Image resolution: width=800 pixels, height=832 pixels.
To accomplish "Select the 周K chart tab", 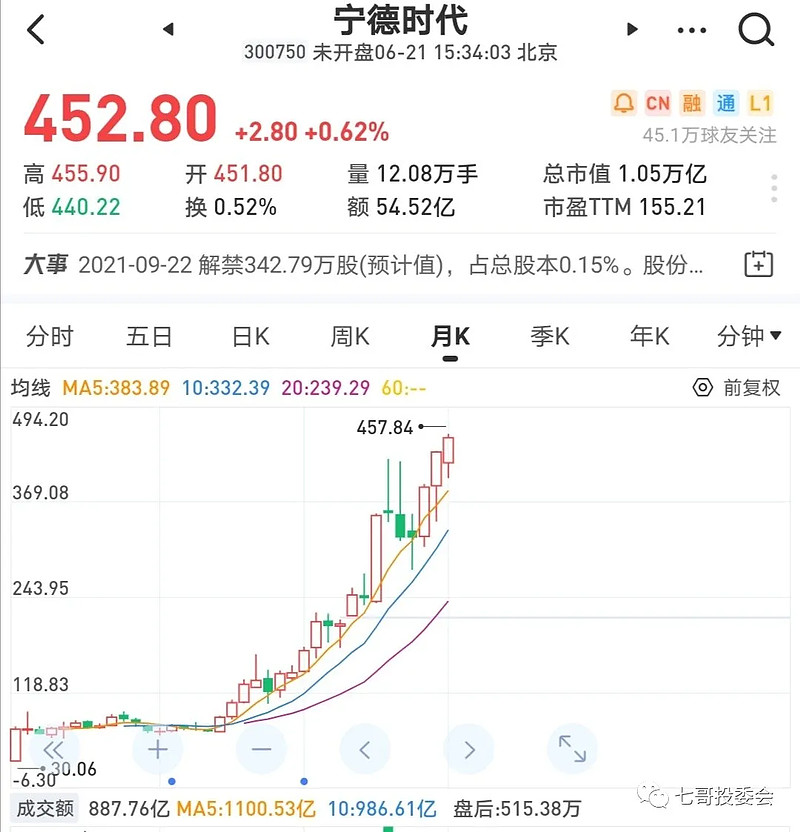I will click(350, 337).
